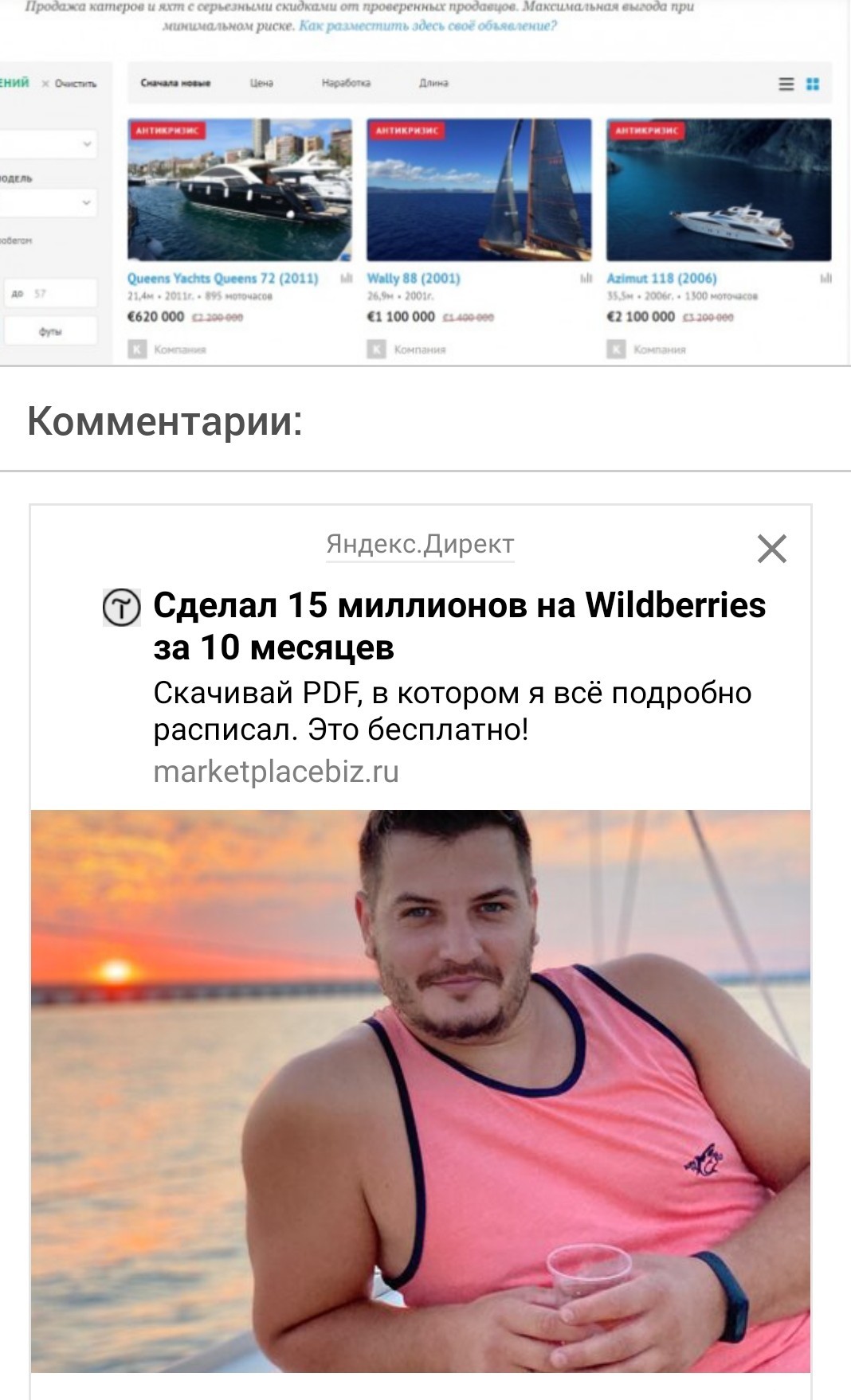Viewport: 851px width, 1400px height.
Task: Open the Wildberries ad headline
Action: click(x=458, y=626)
